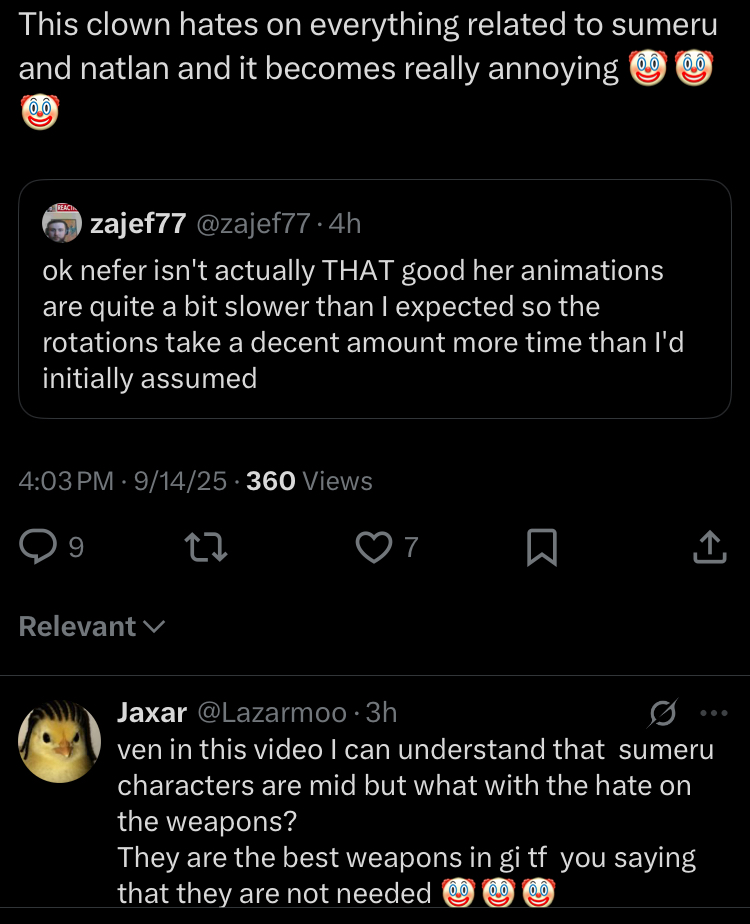This screenshot has width=750, height=924.
Task: Bookmark this post
Action: 541,546
